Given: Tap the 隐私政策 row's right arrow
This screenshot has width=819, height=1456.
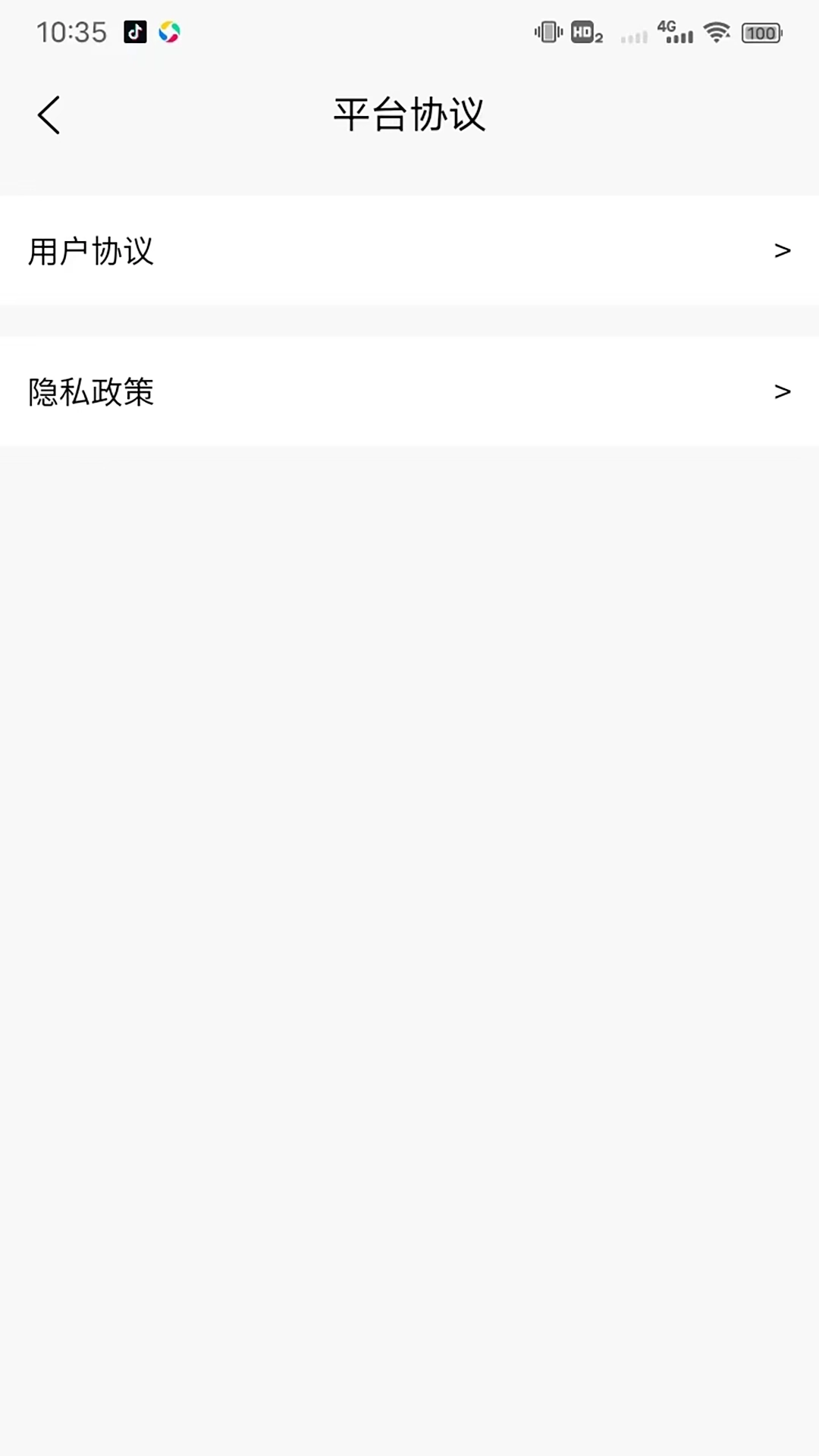Looking at the screenshot, I should (782, 391).
